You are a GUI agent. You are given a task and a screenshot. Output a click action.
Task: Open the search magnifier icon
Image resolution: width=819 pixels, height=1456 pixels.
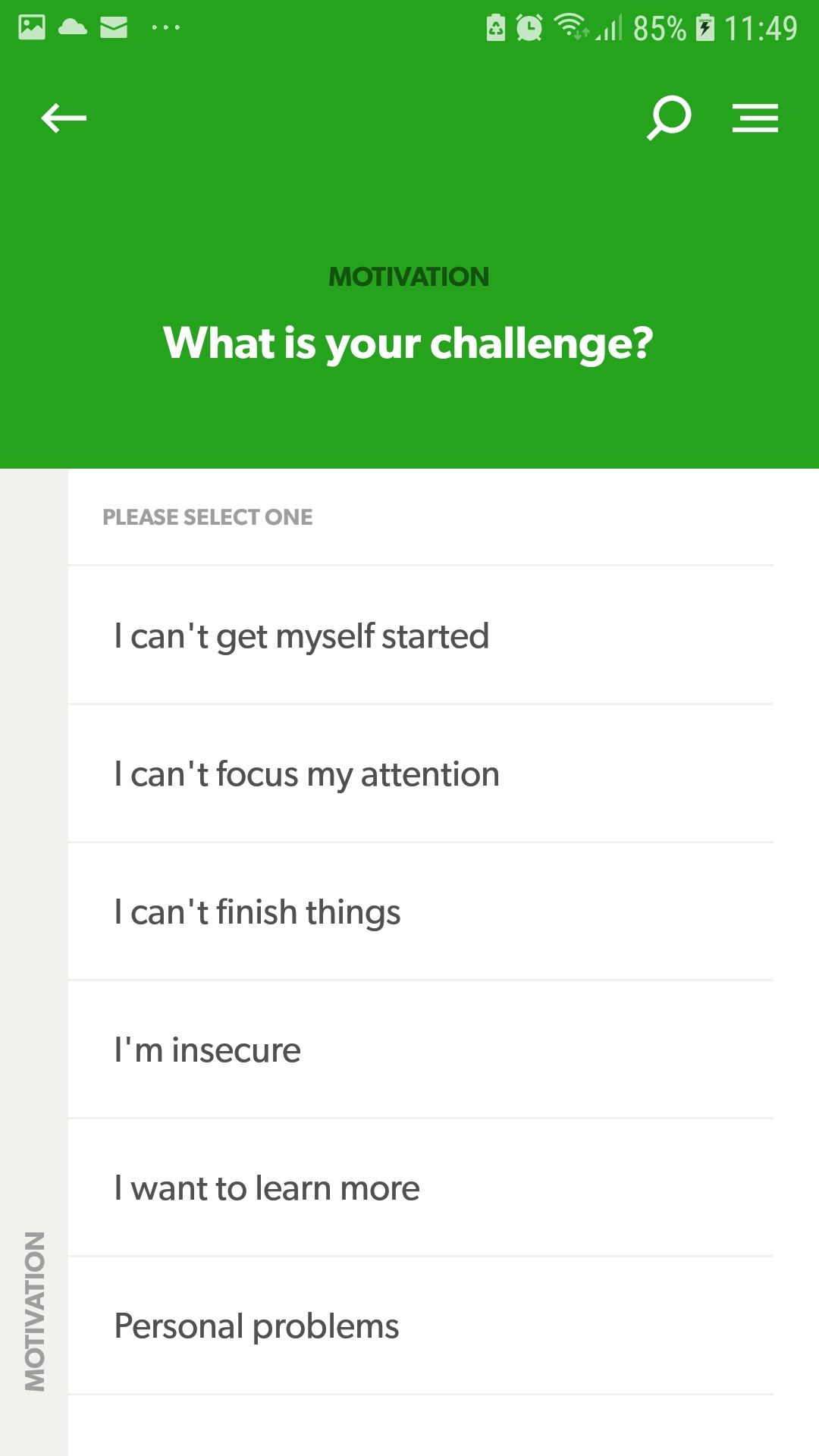(x=668, y=118)
